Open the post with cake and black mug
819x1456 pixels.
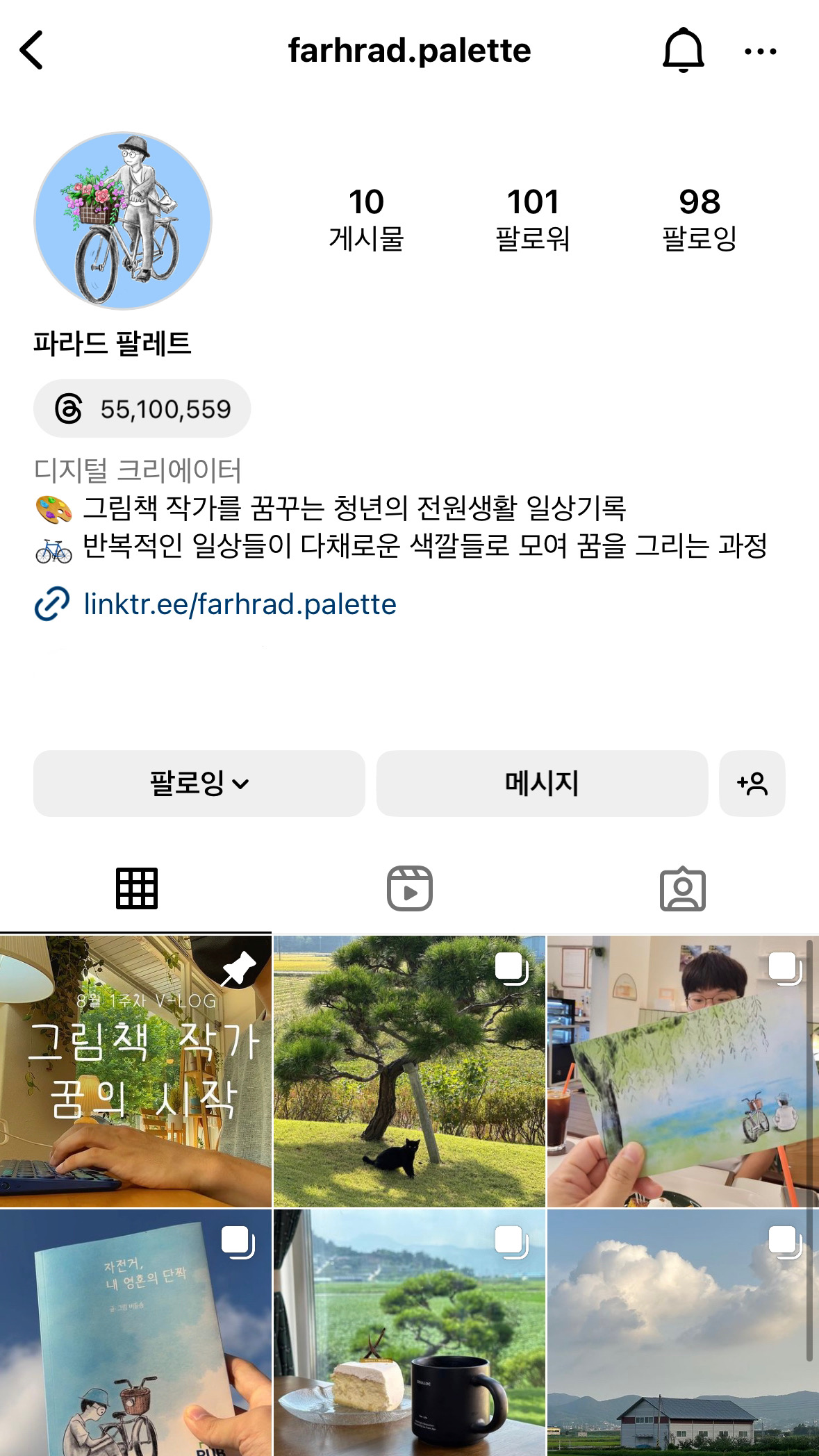pyautogui.click(x=409, y=1334)
